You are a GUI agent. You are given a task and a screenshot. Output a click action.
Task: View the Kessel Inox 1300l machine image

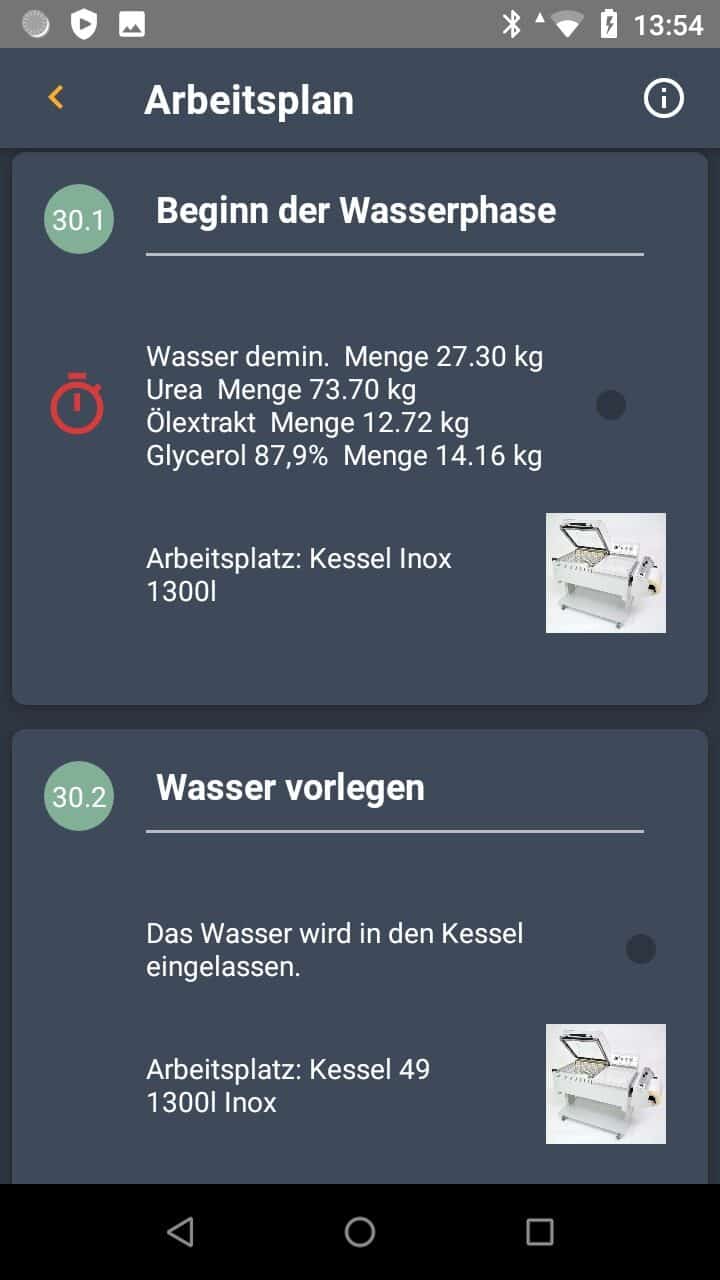[x=606, y=573]
